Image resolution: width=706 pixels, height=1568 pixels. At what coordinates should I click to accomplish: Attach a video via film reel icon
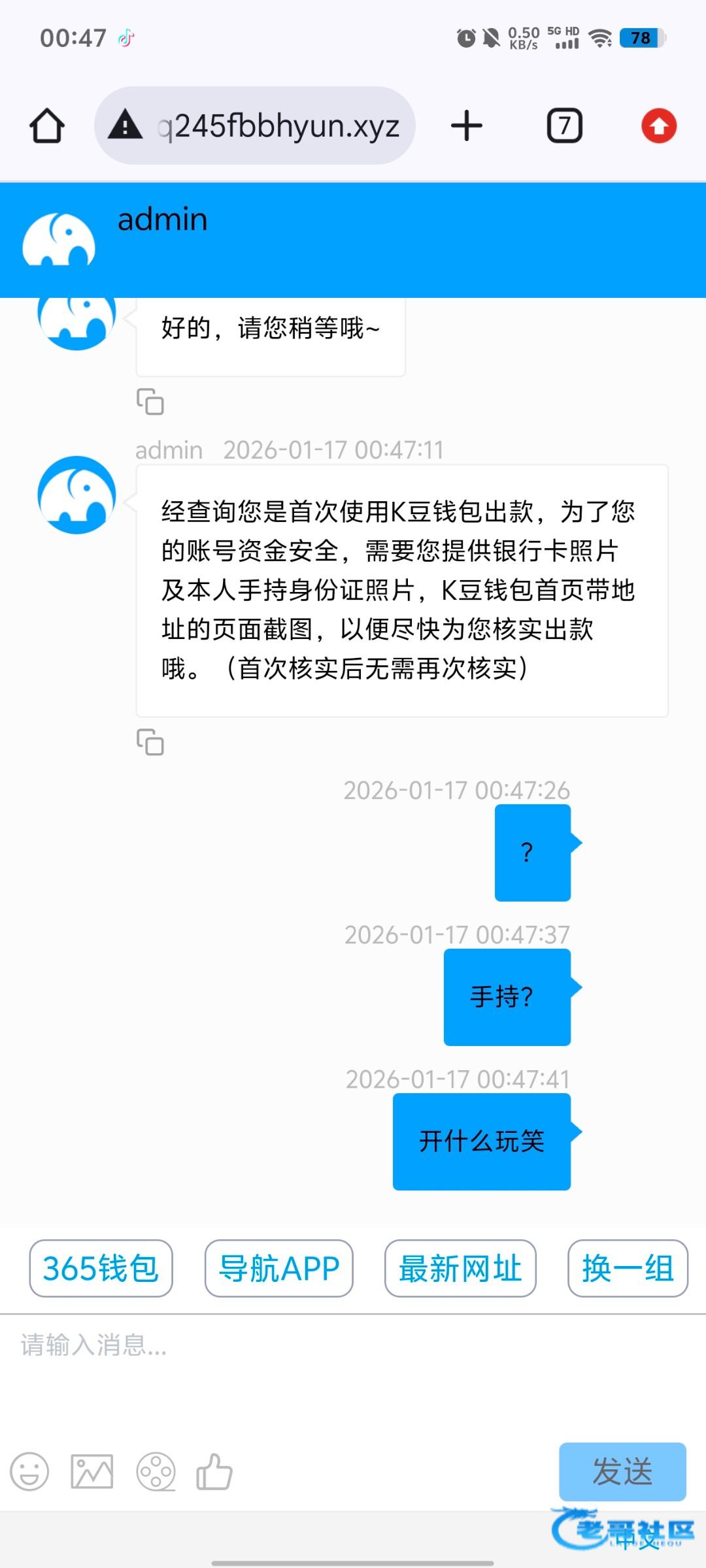click(x=156, y=1472)
